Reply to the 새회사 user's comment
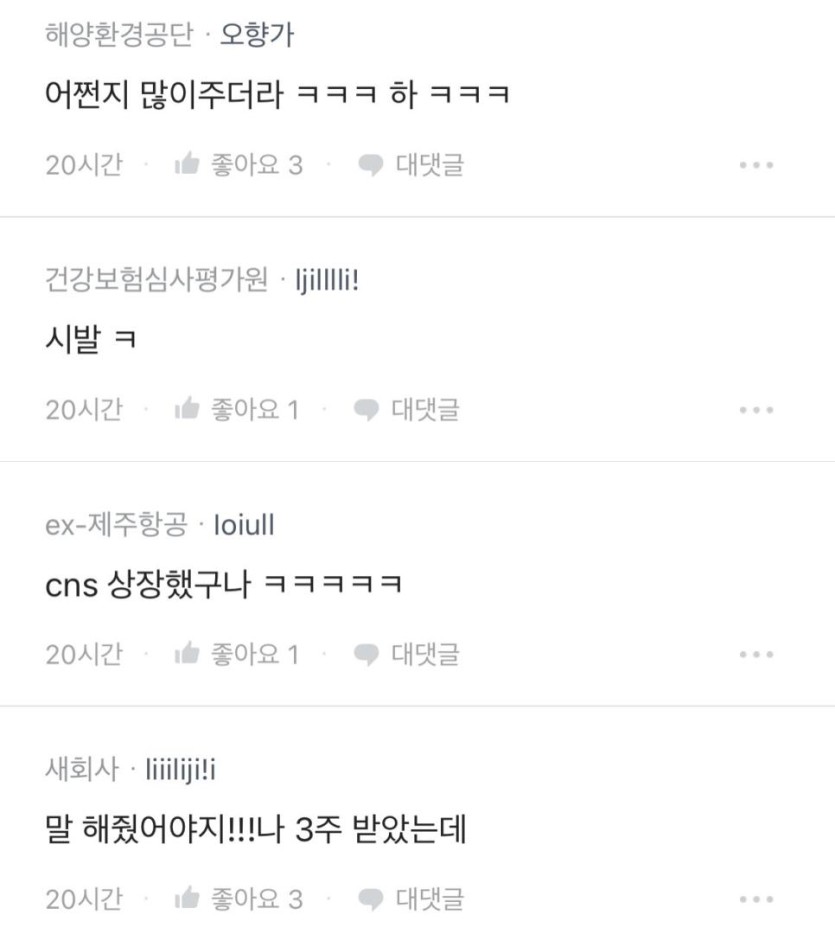 click(411, 899)
